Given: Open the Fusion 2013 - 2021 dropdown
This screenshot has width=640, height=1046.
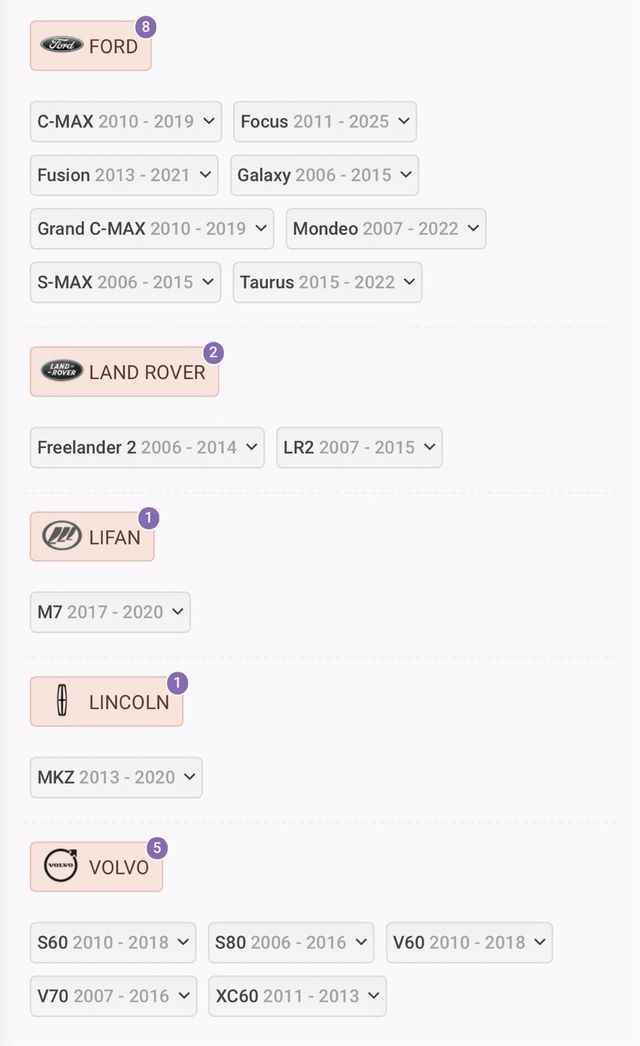Looking at the screenshot, I should pos(124,175).
